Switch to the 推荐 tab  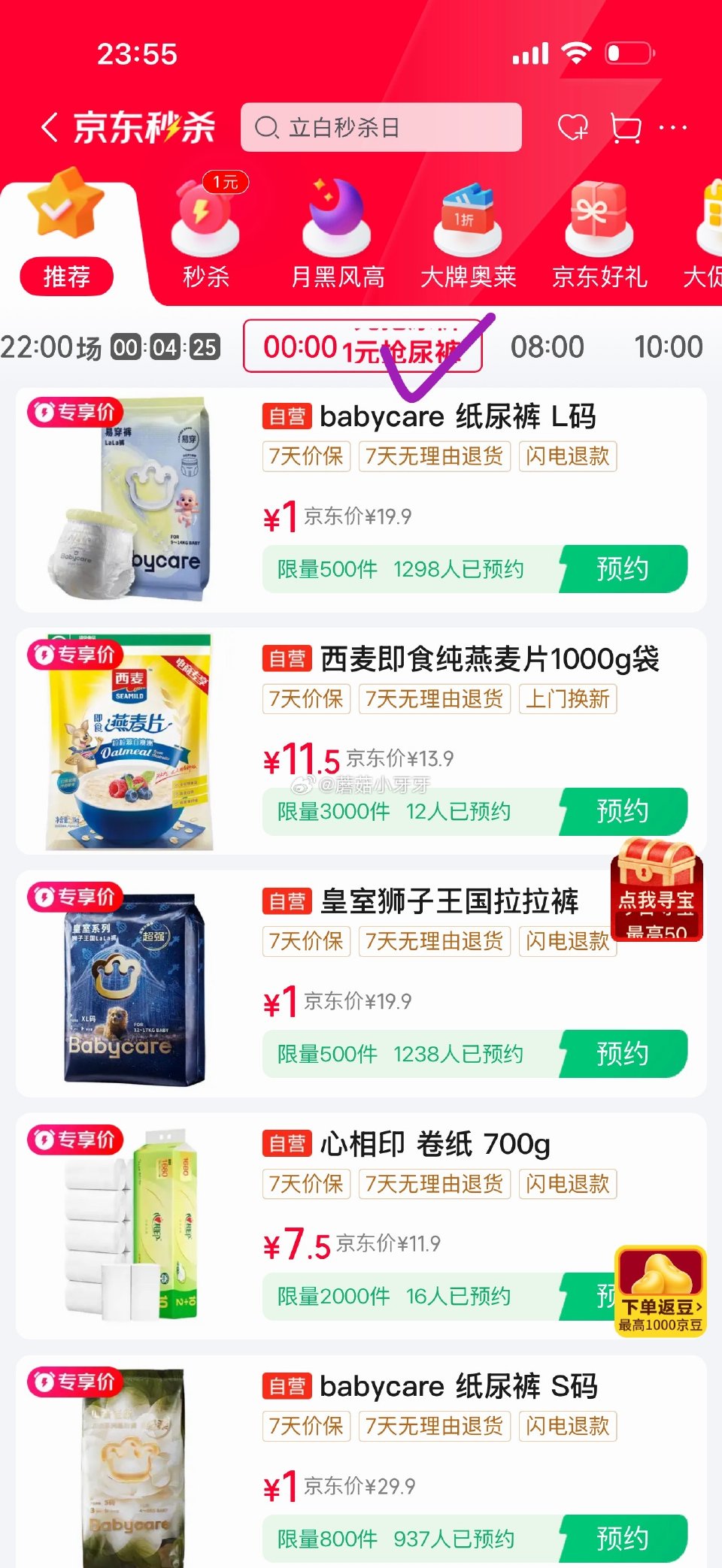(x=66, y=276)
